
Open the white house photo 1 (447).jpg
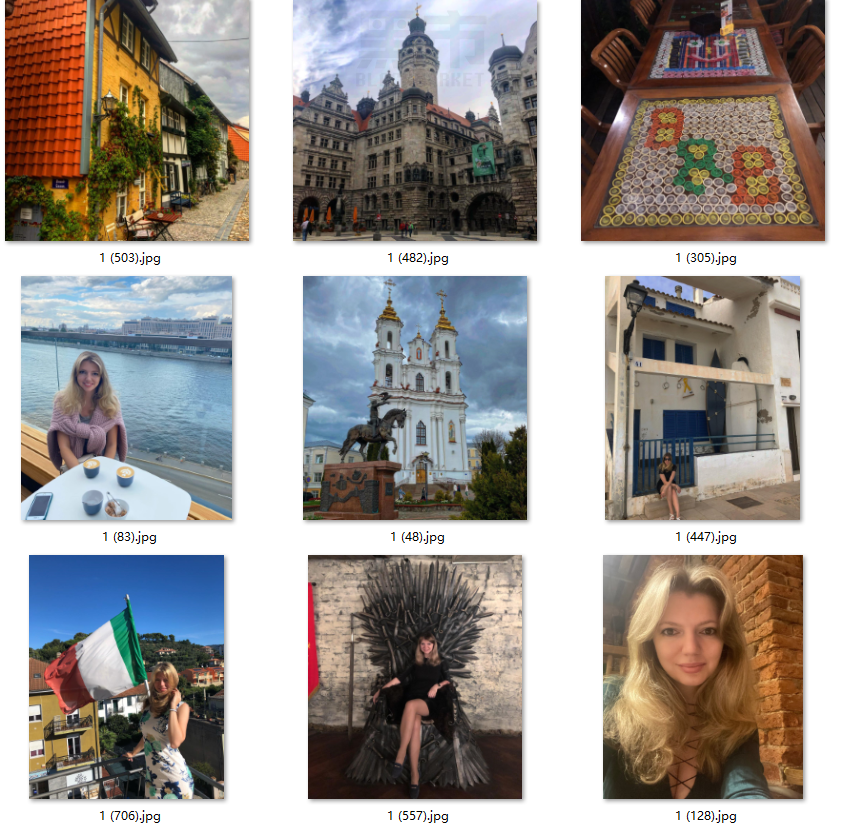click(703, 398)
